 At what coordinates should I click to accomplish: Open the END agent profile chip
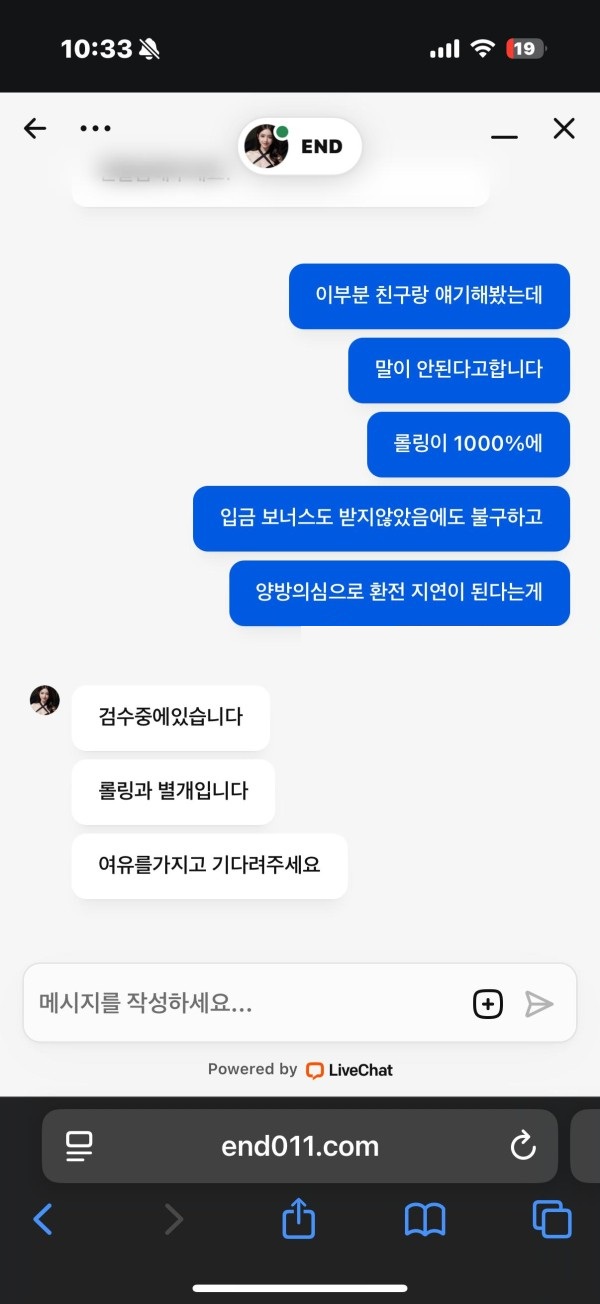pyautogui.click(x=299, y=147)
